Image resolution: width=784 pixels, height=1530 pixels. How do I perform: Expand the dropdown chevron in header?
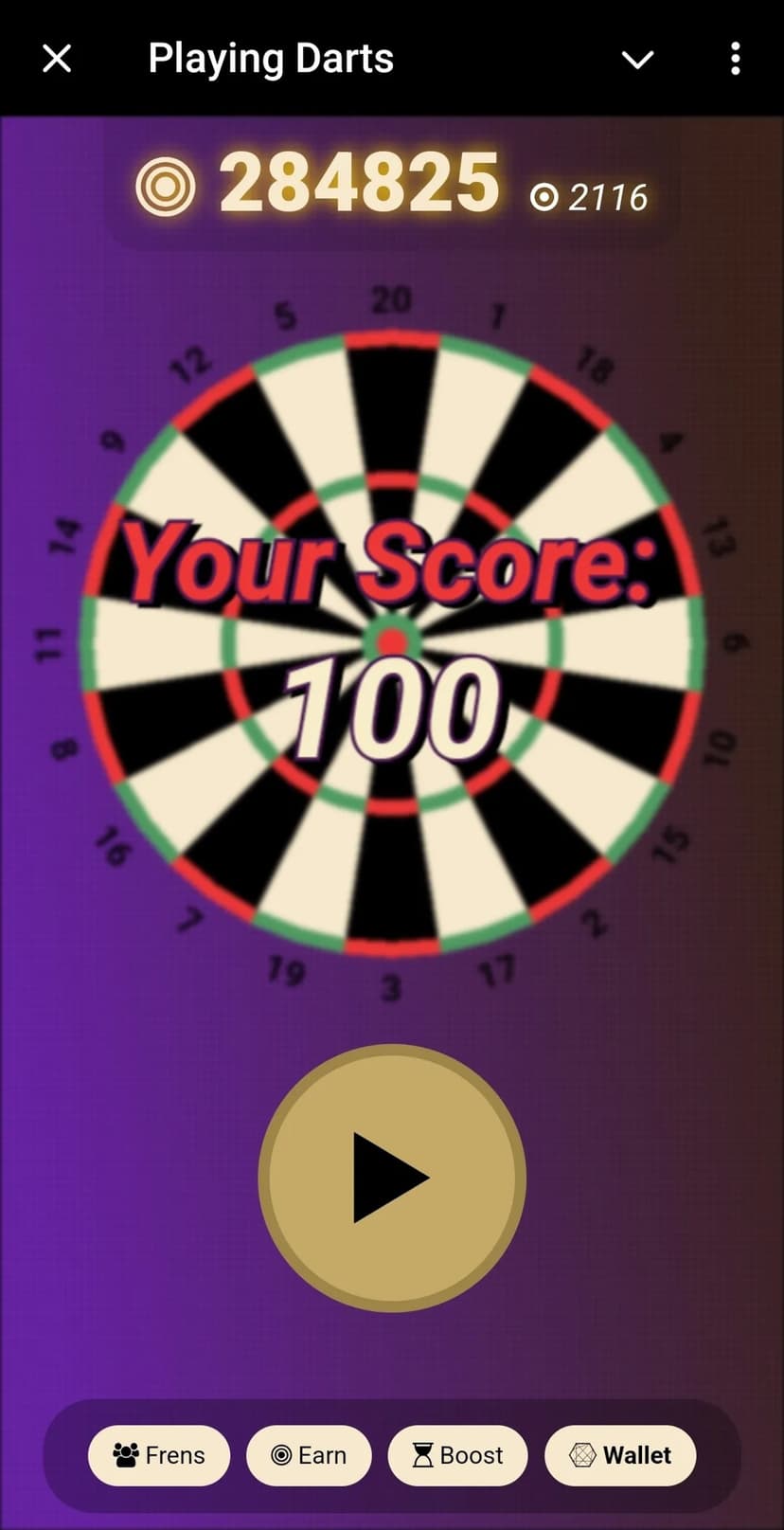pyautogui.click(x=637, y=60)
